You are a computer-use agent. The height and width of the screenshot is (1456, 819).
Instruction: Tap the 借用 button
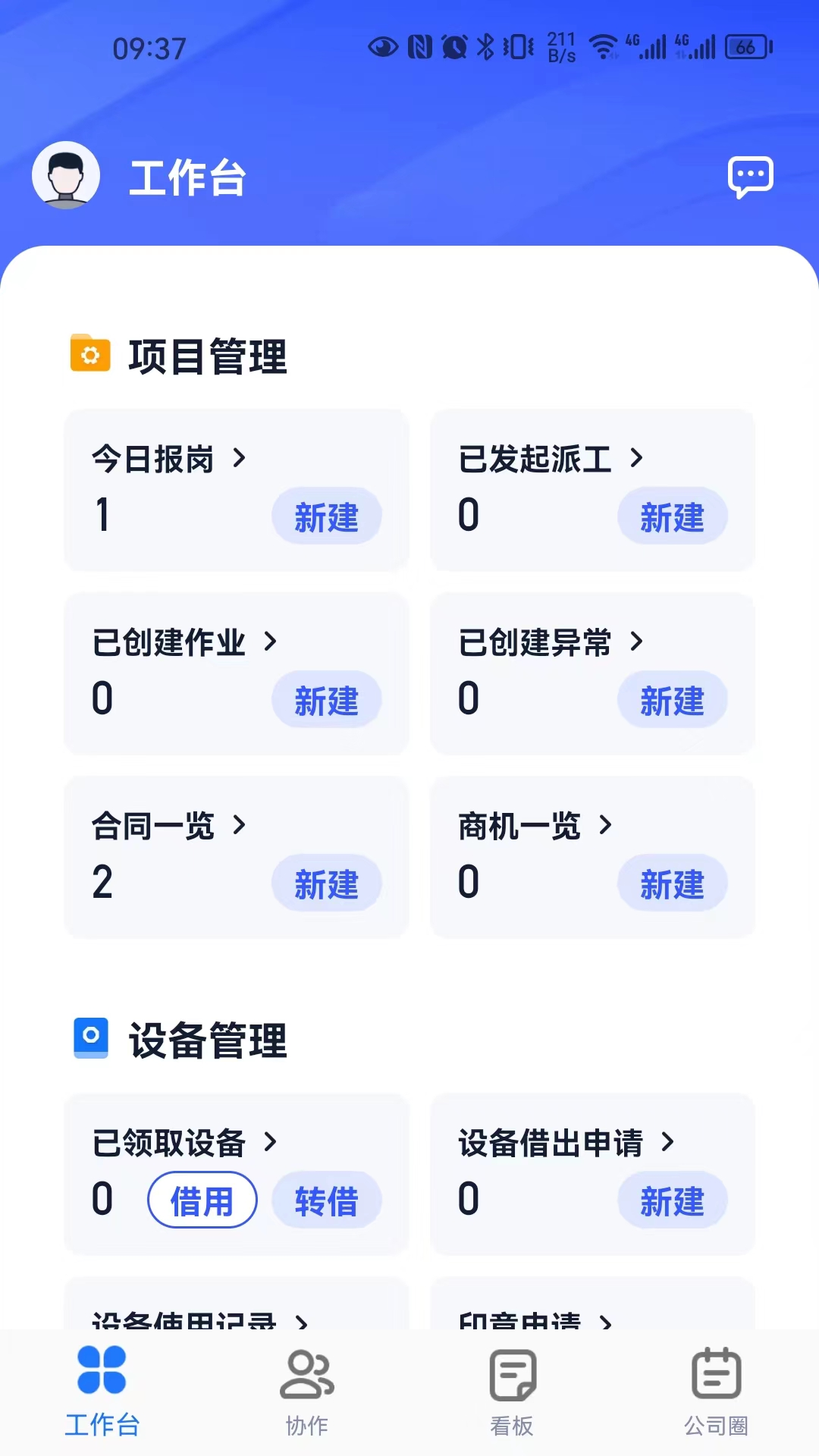point(202,1200)
